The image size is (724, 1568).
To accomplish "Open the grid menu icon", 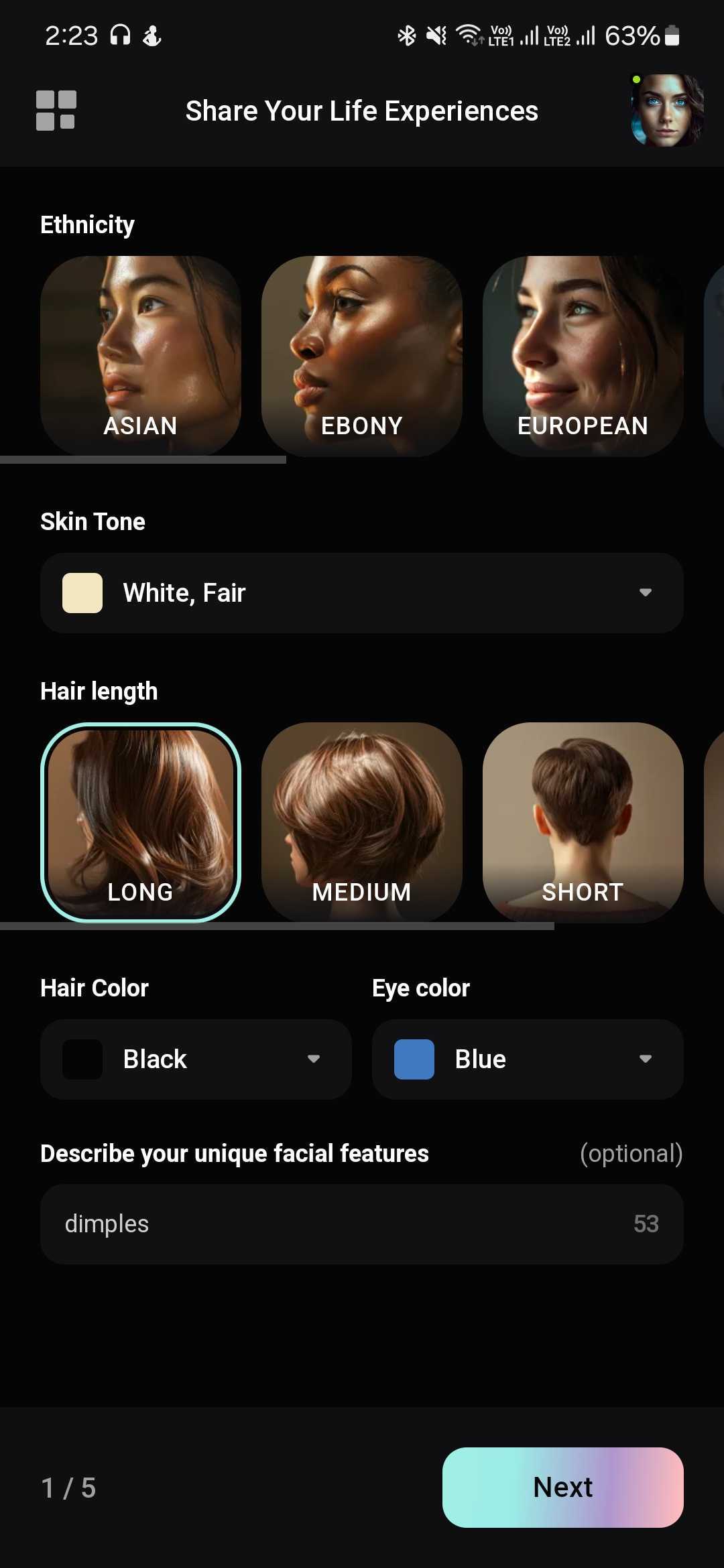I will point(56,111).
